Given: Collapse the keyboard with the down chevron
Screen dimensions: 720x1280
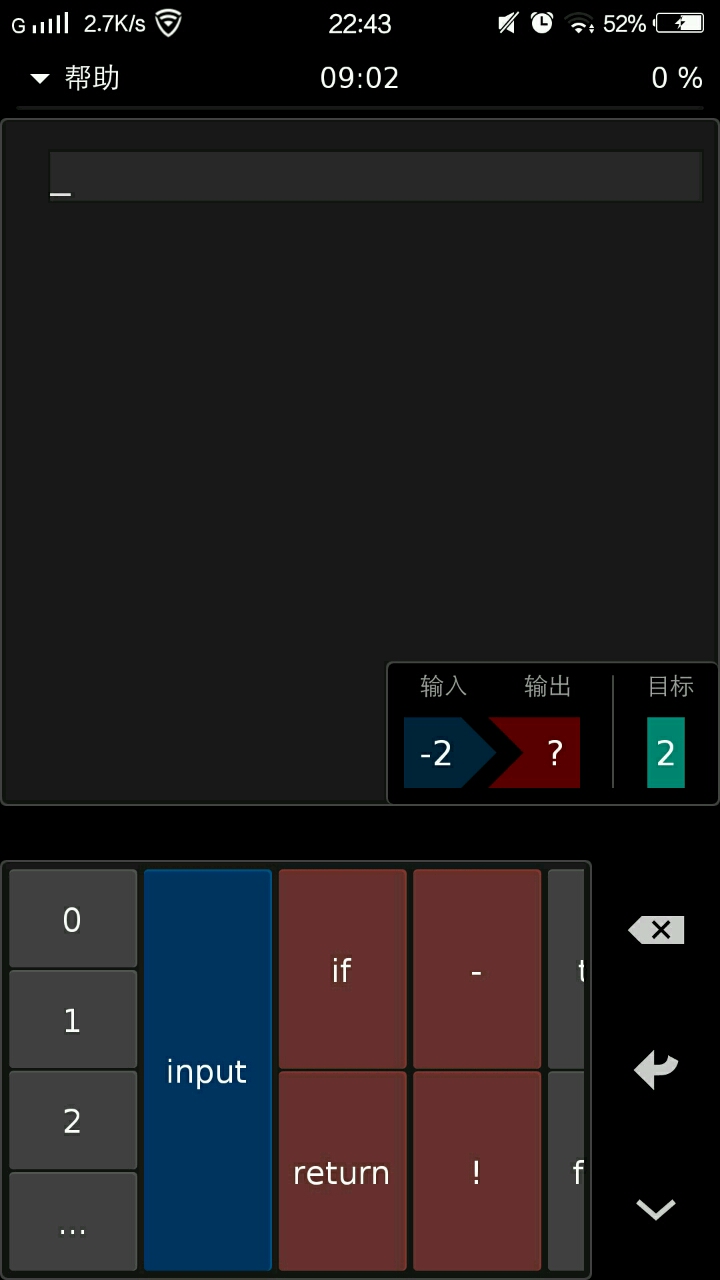Looking at the screenshot, I should pos(657,1210).
